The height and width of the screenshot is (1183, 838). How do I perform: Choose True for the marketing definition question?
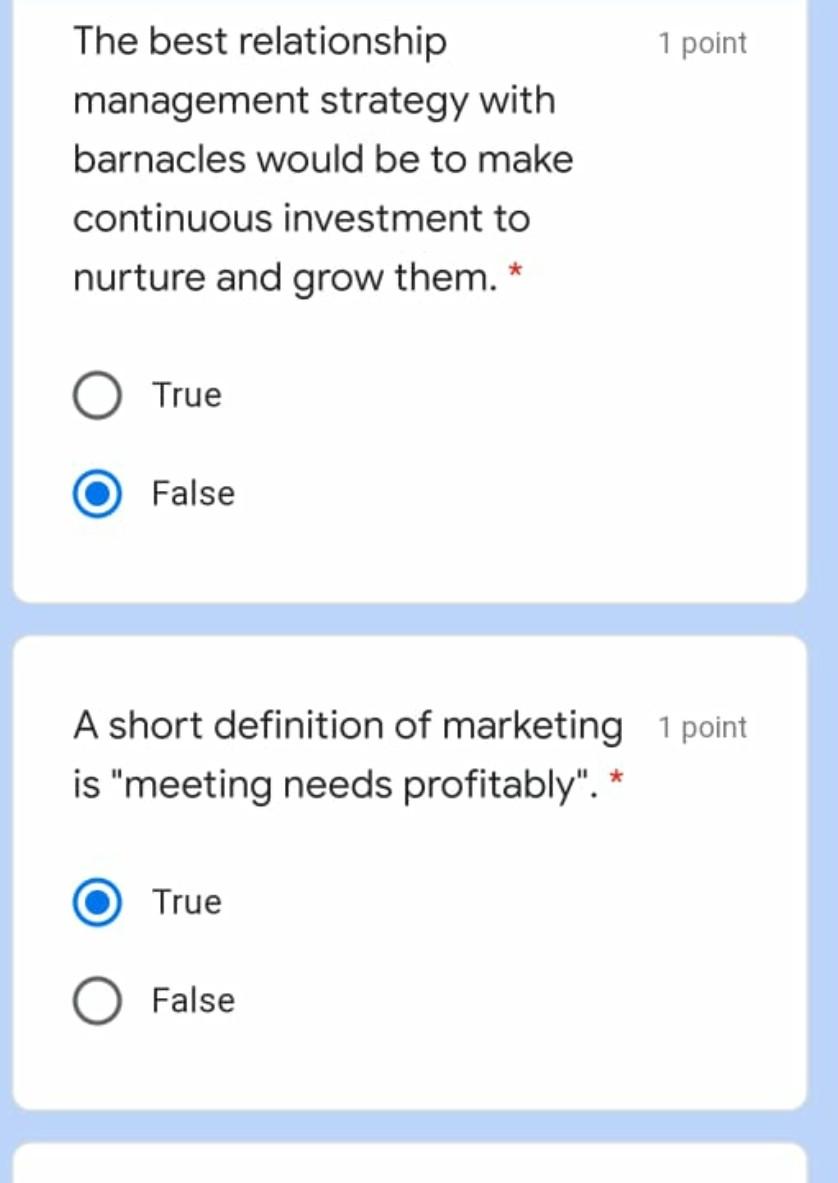coord(98,902)
